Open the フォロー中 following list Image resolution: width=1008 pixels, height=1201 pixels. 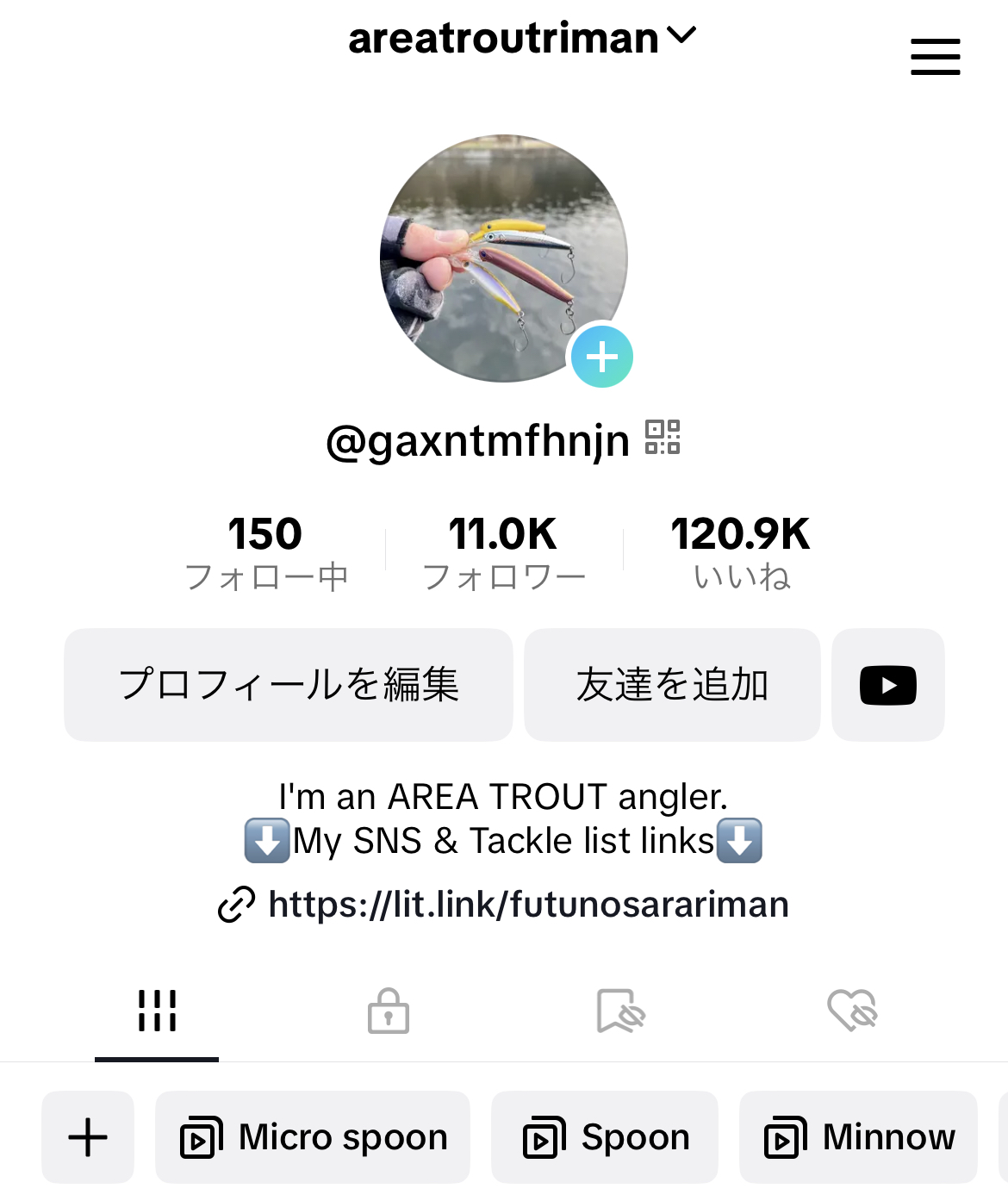(x=265, y=552)
